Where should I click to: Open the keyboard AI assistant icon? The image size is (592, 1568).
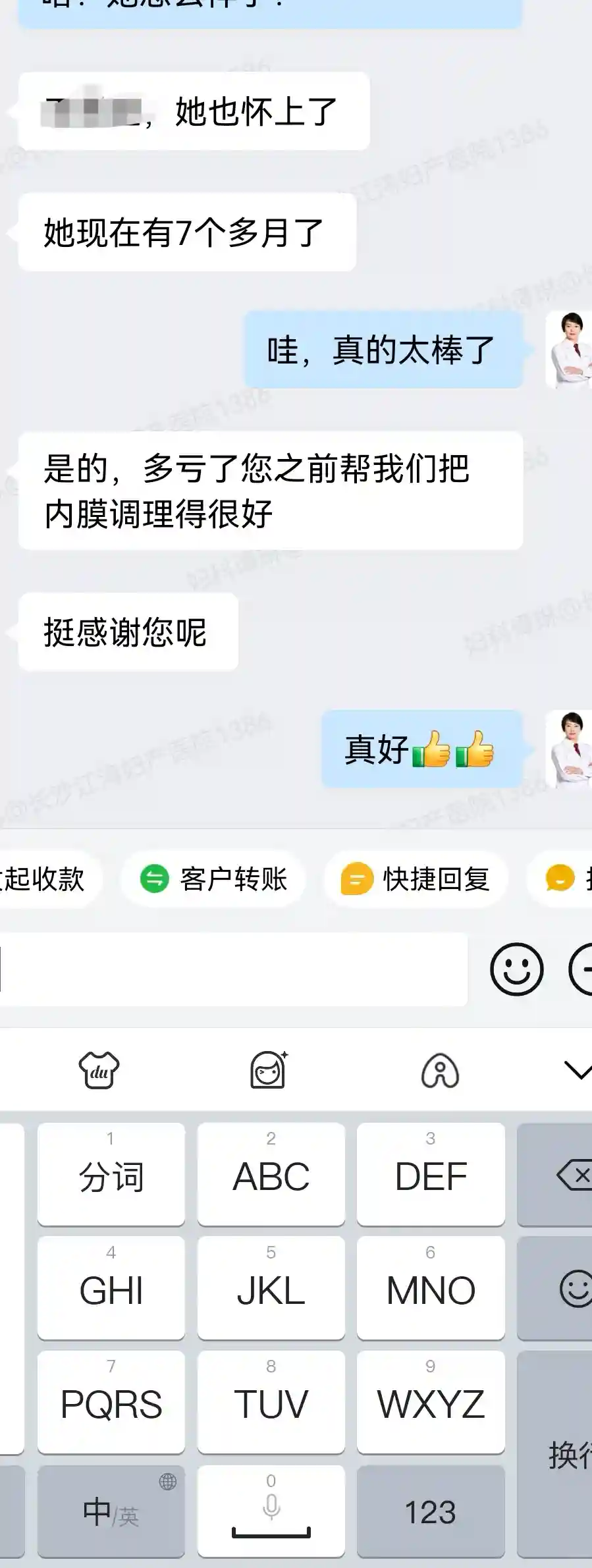(x=440, y=1070)
